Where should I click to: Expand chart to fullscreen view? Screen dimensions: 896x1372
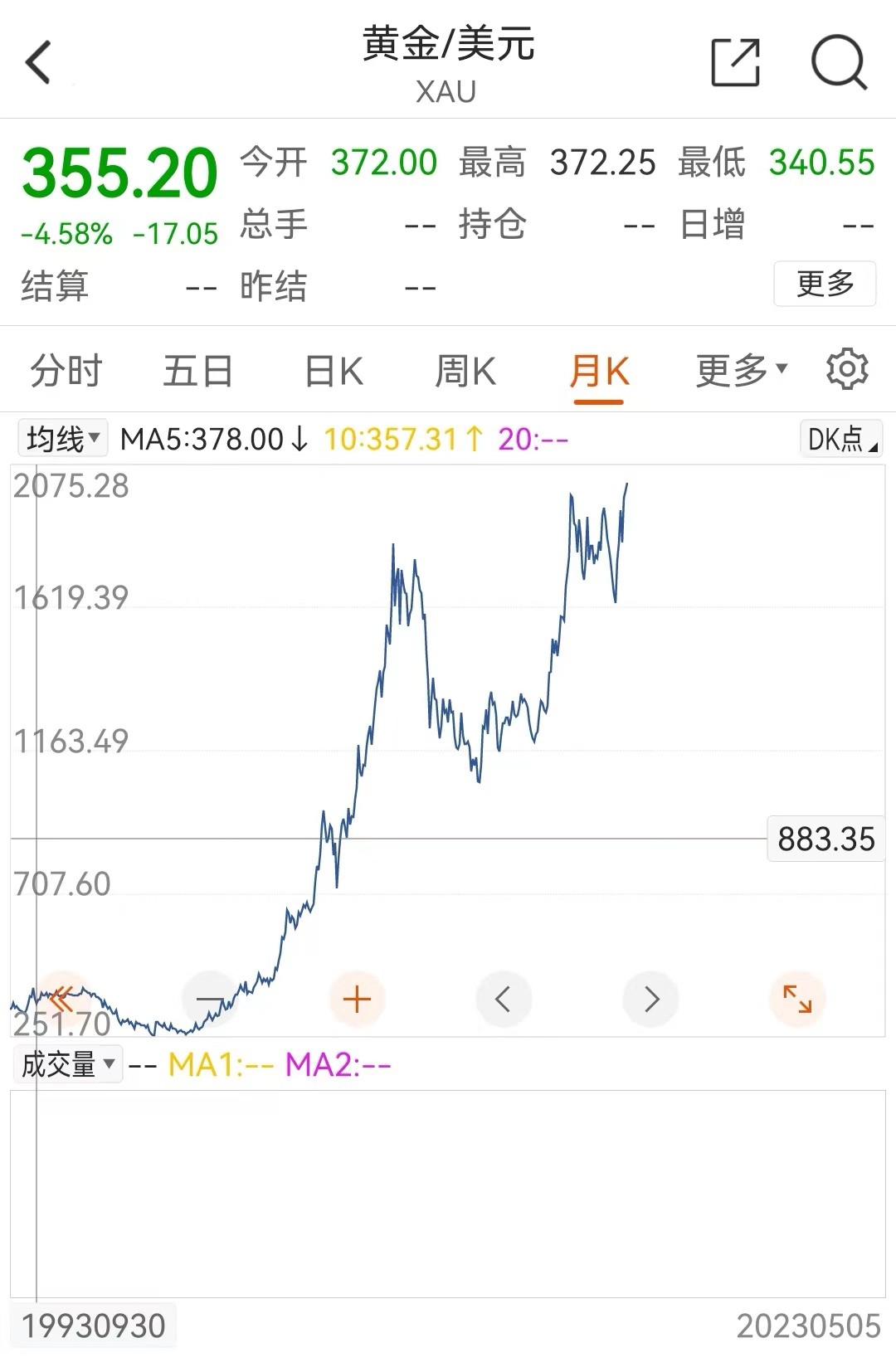pyautogui.click(x=798, y=1000)
